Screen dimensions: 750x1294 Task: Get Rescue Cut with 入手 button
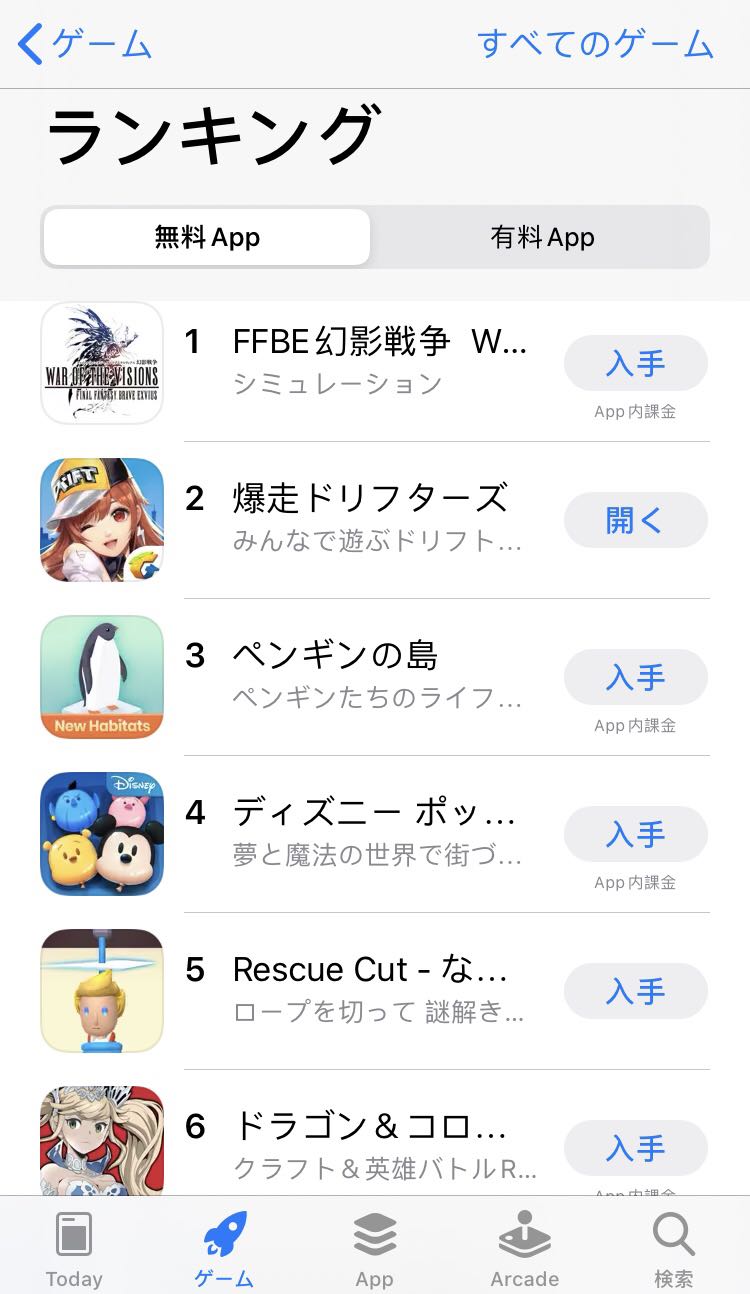[x=635, y=991]
